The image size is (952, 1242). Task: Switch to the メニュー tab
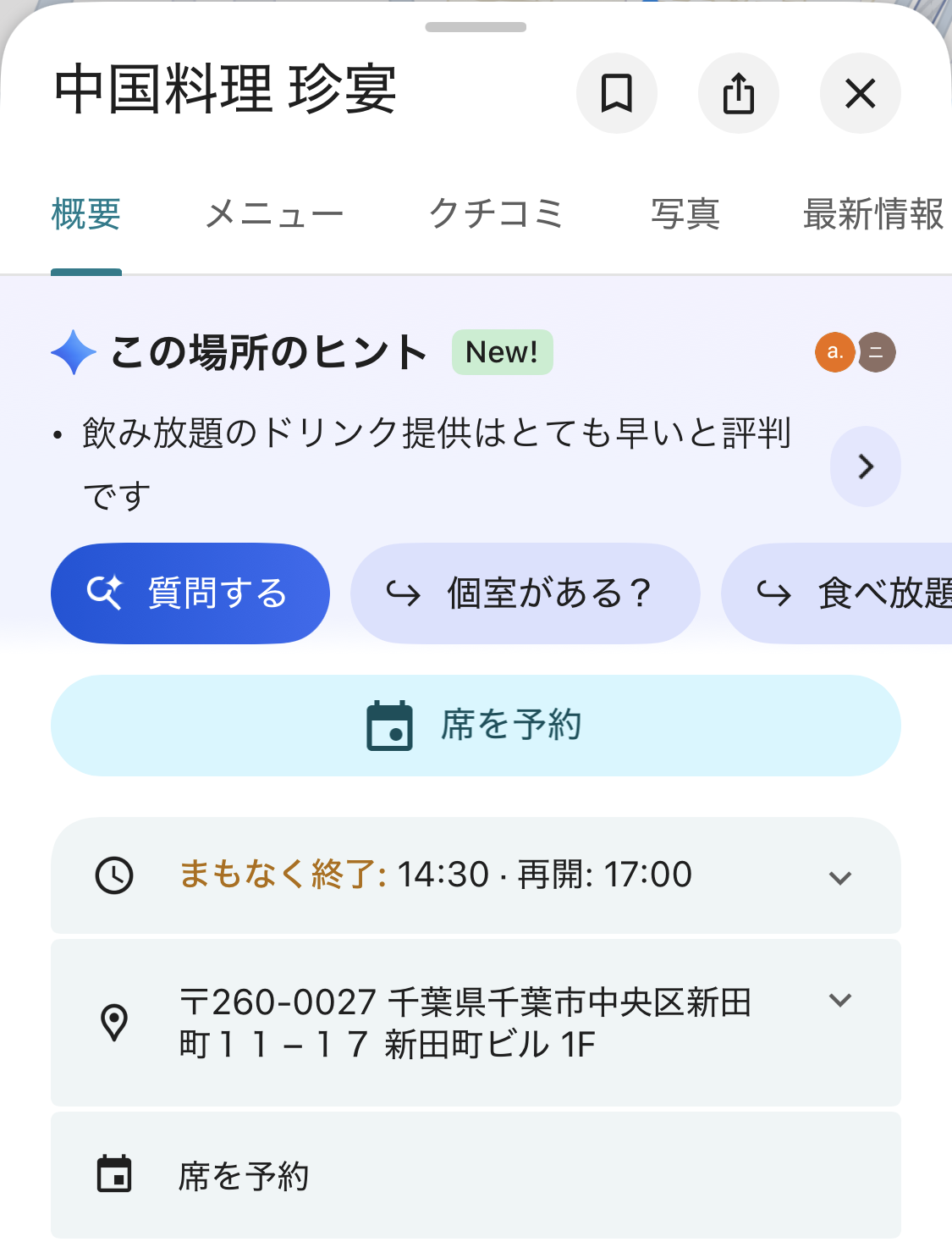(274, 214)
